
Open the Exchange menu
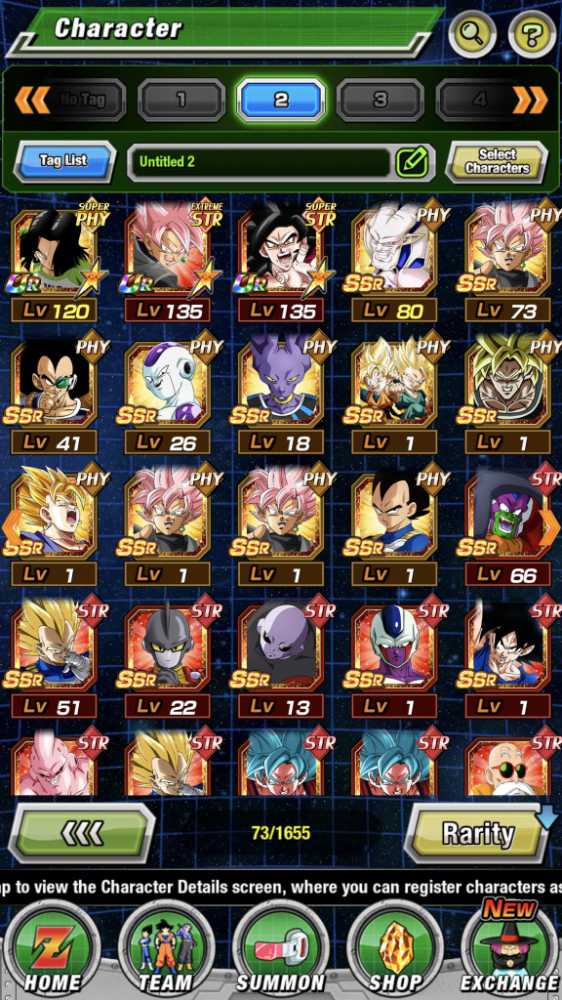[x=509, y=950]
